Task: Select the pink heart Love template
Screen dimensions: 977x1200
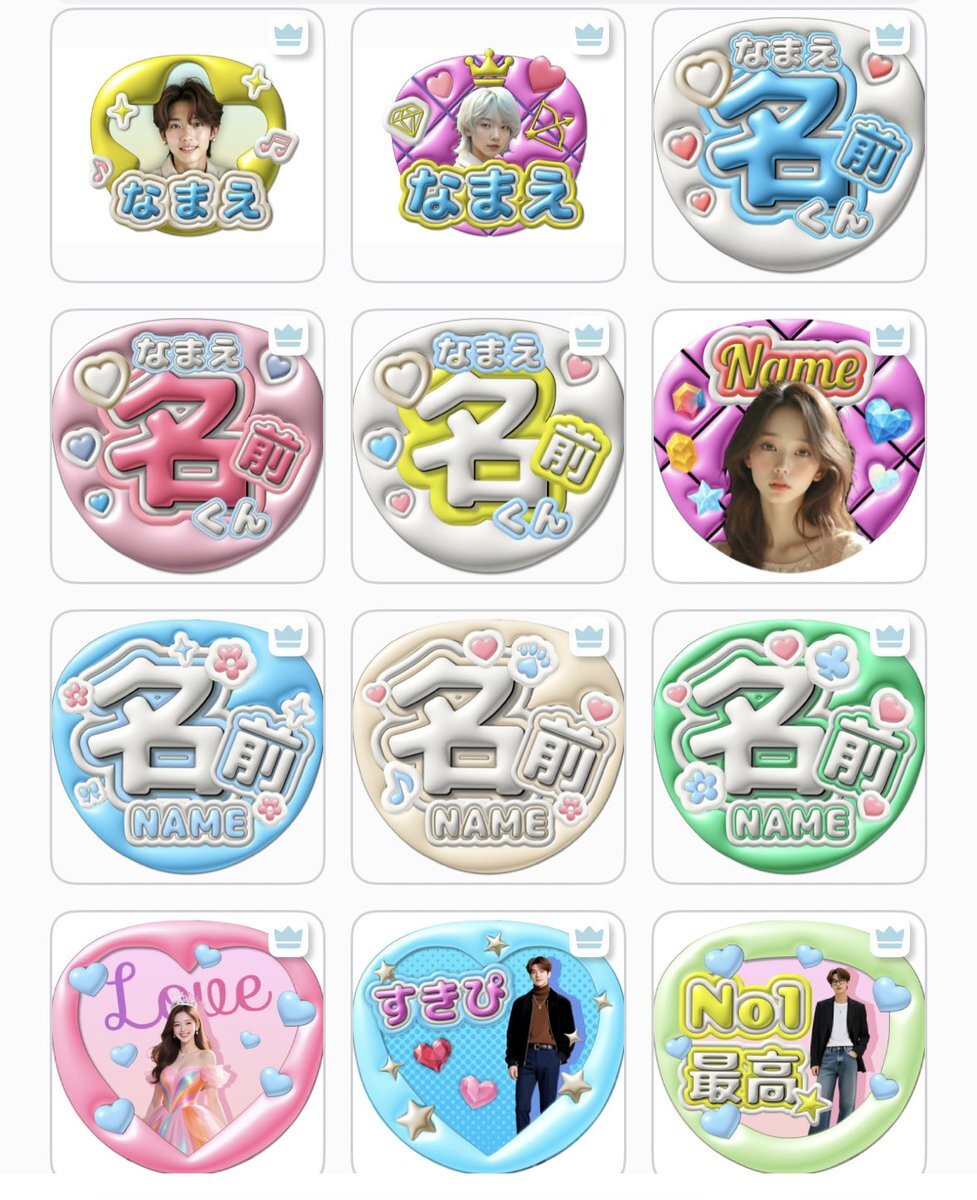Action: [x=187, y=1045]
